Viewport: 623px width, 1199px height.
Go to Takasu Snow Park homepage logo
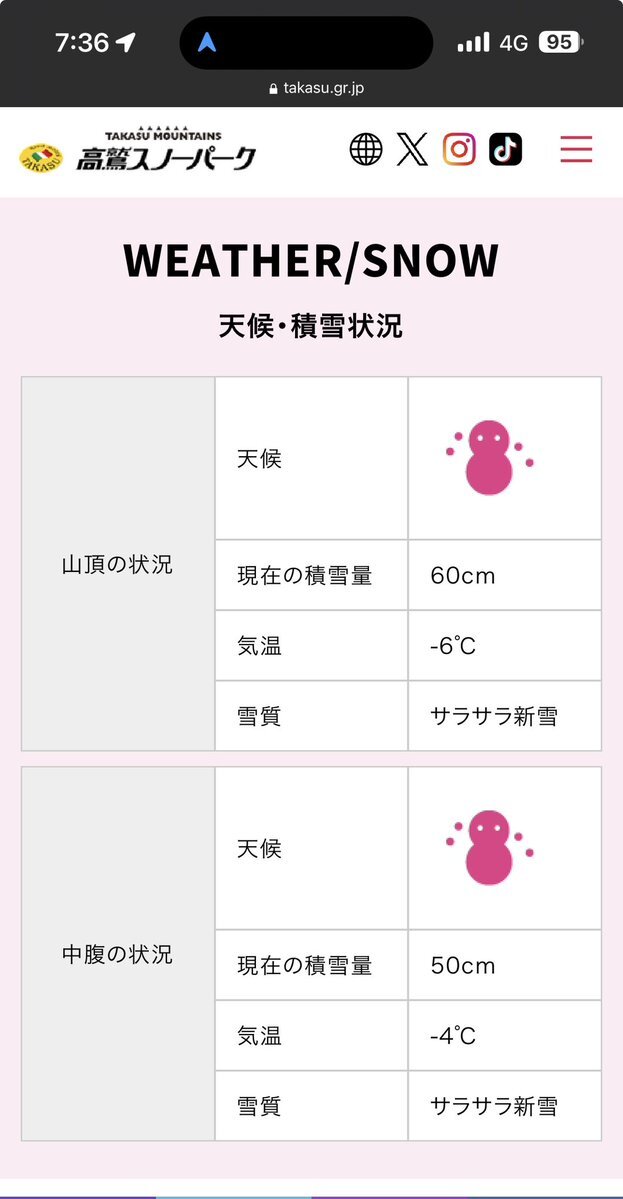(138, 151)
